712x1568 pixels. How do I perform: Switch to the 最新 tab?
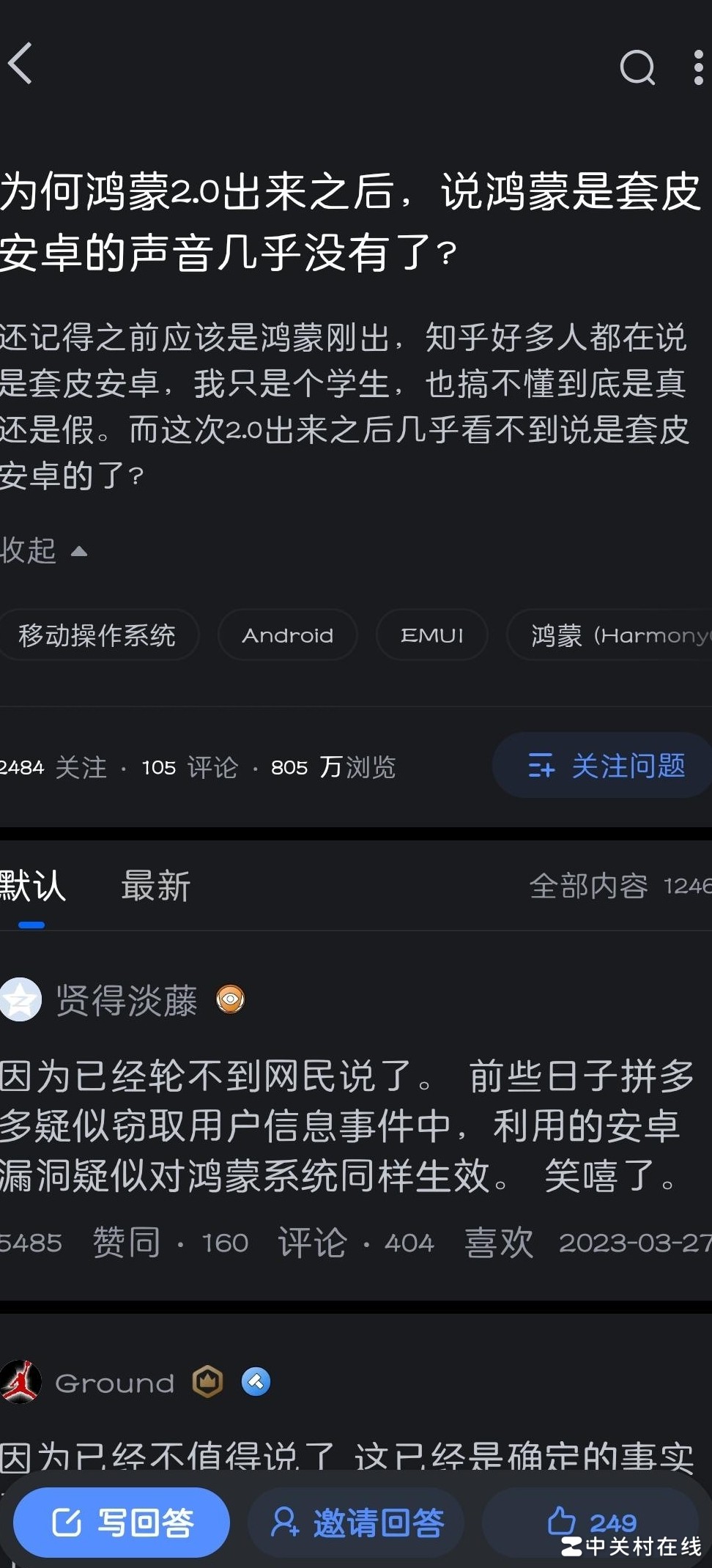tap(155, 887)
